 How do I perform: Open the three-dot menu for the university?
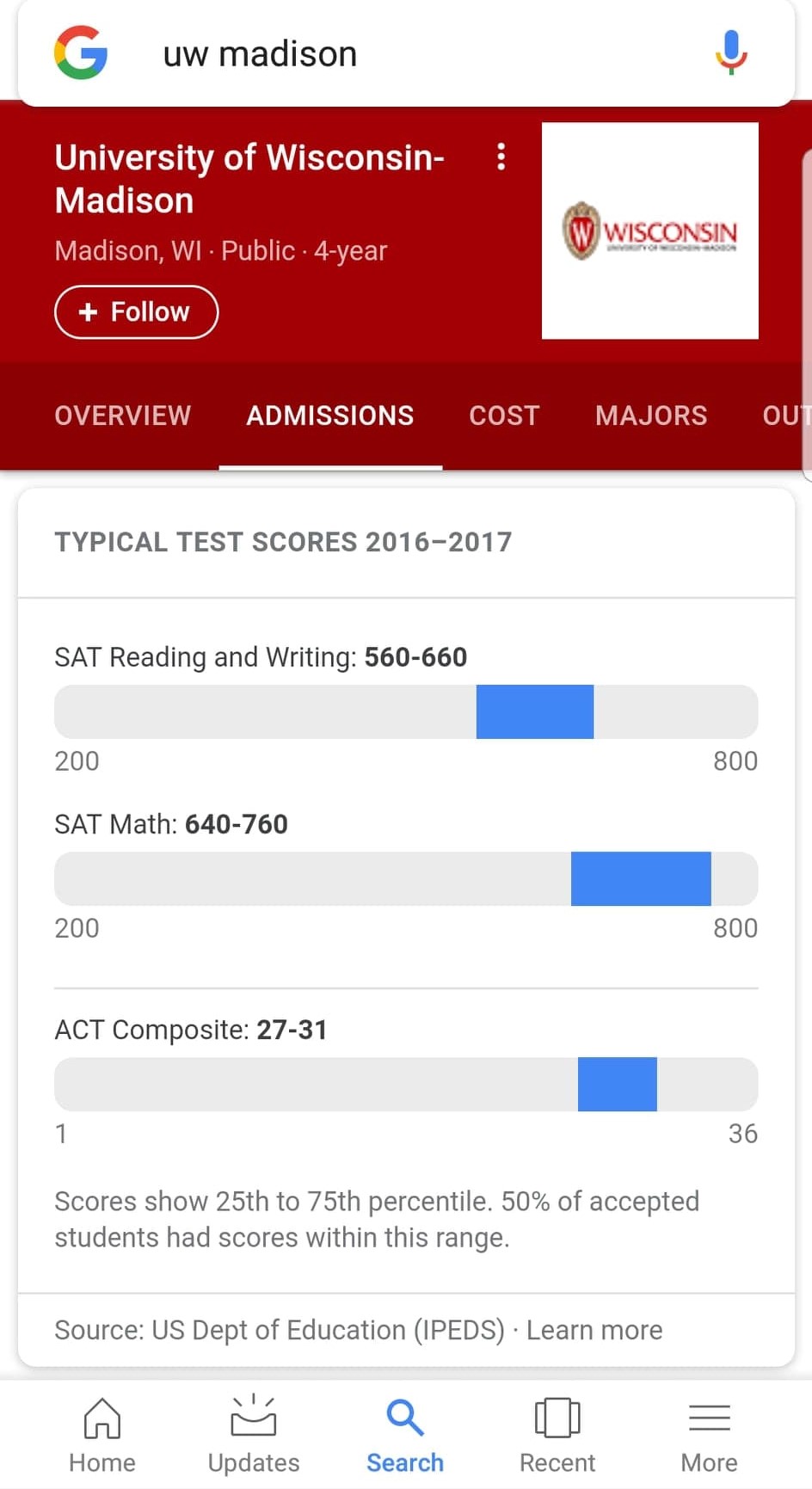click(x=501, y=157)
